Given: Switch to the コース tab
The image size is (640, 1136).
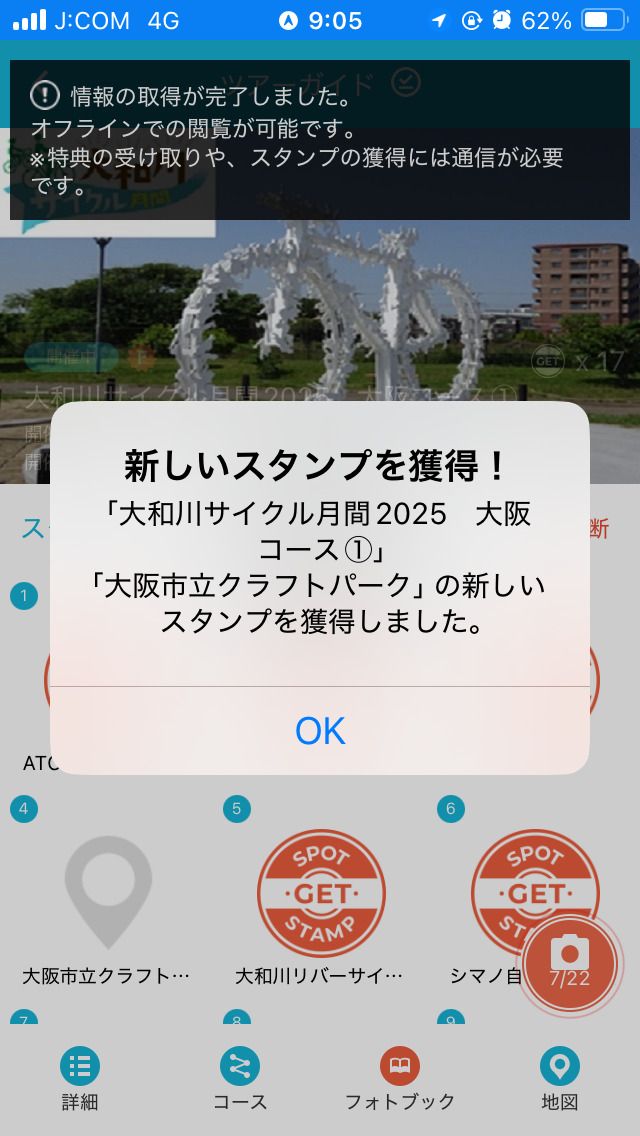Looking at the screenshot, I should click(x=240, y=1080).
